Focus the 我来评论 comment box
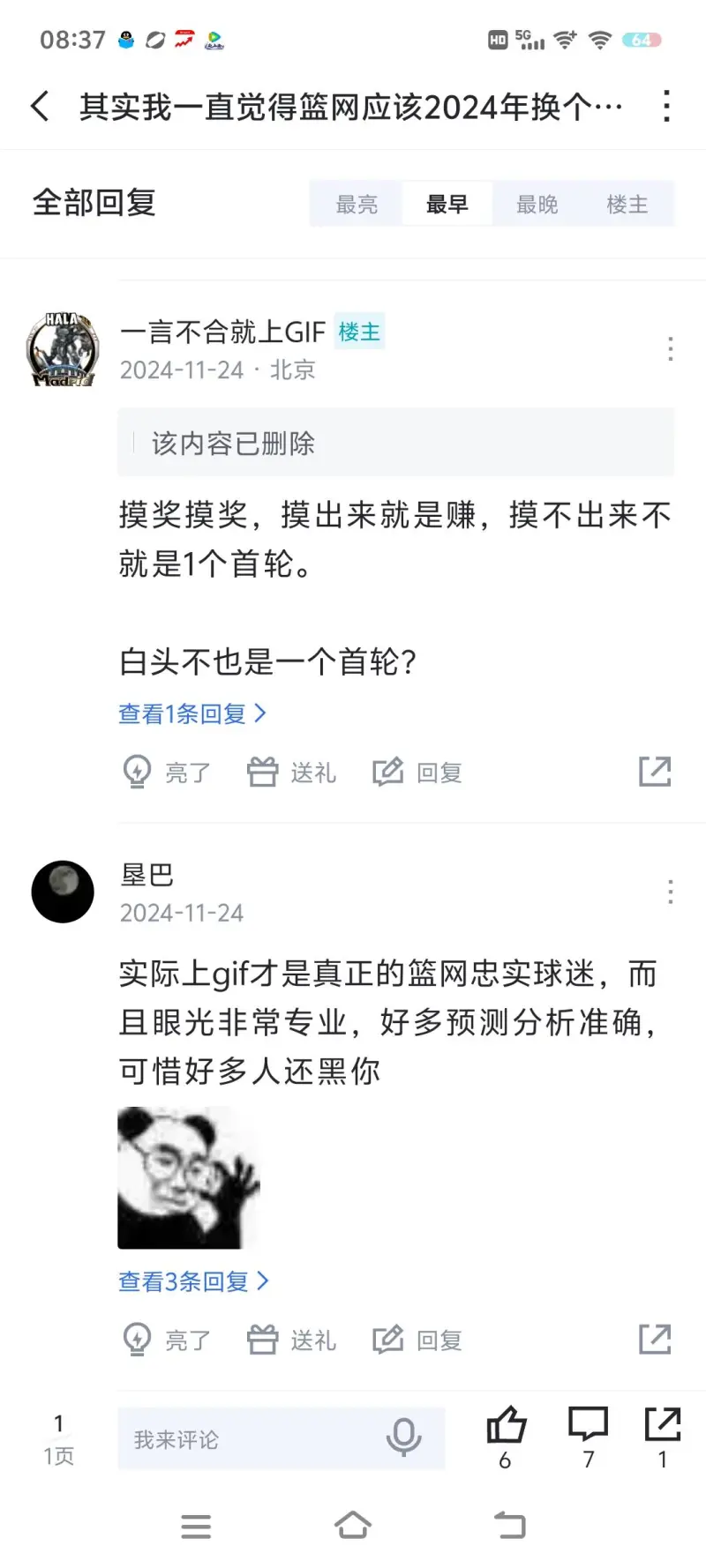The height and width of the screenshot is (1568, 706). (256, 1439)
